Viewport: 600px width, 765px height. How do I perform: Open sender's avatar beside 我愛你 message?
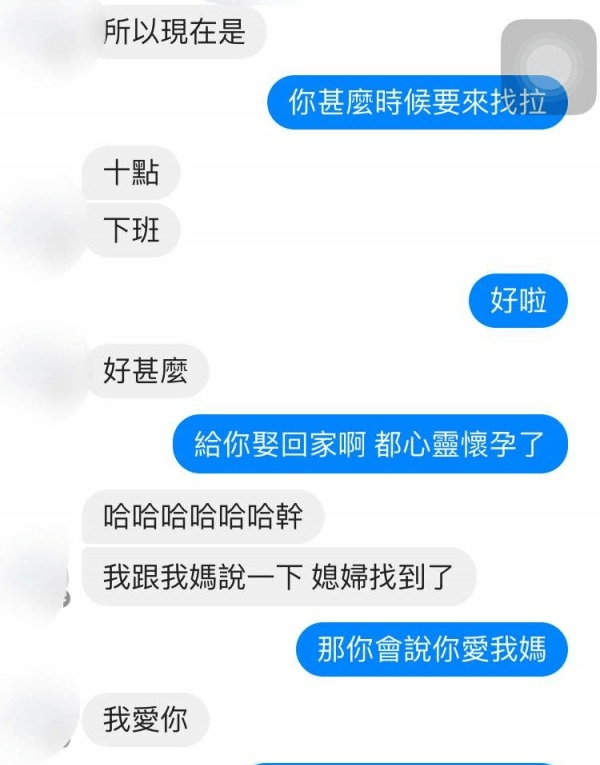point(38,716)
